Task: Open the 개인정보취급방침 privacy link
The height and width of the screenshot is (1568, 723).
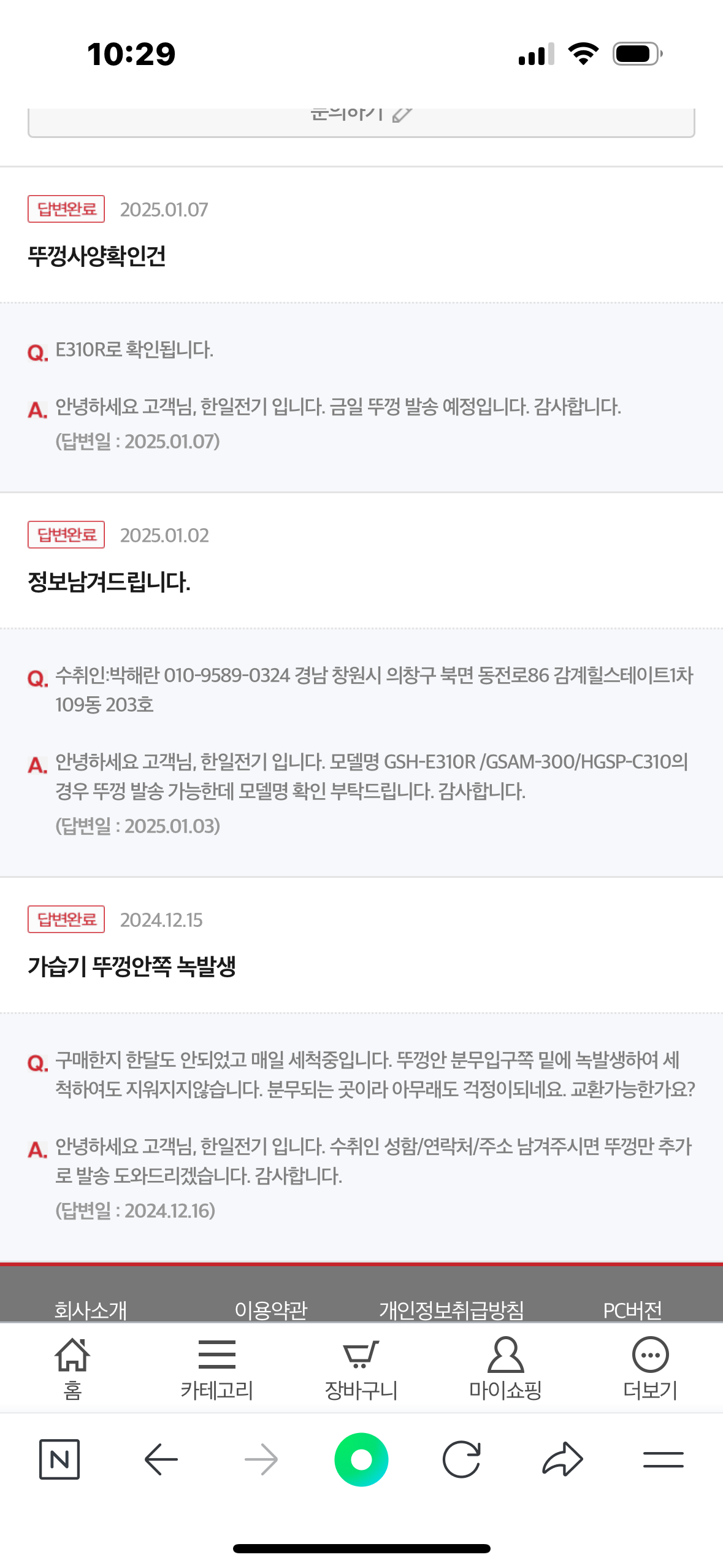Action: [451, 1310]
